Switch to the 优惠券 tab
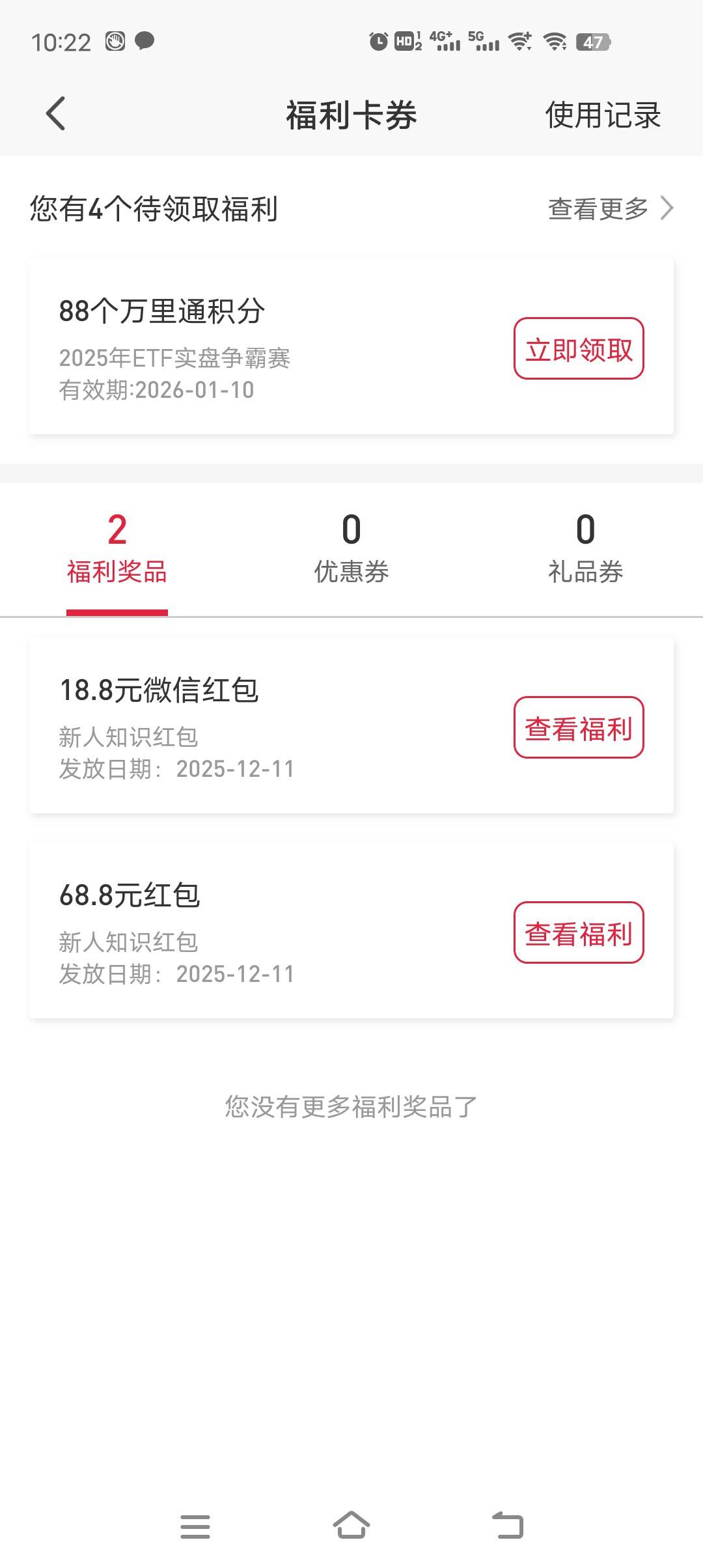Image resolution: width=703 pixels, height=1568 pixels. (x=351, y=549)
